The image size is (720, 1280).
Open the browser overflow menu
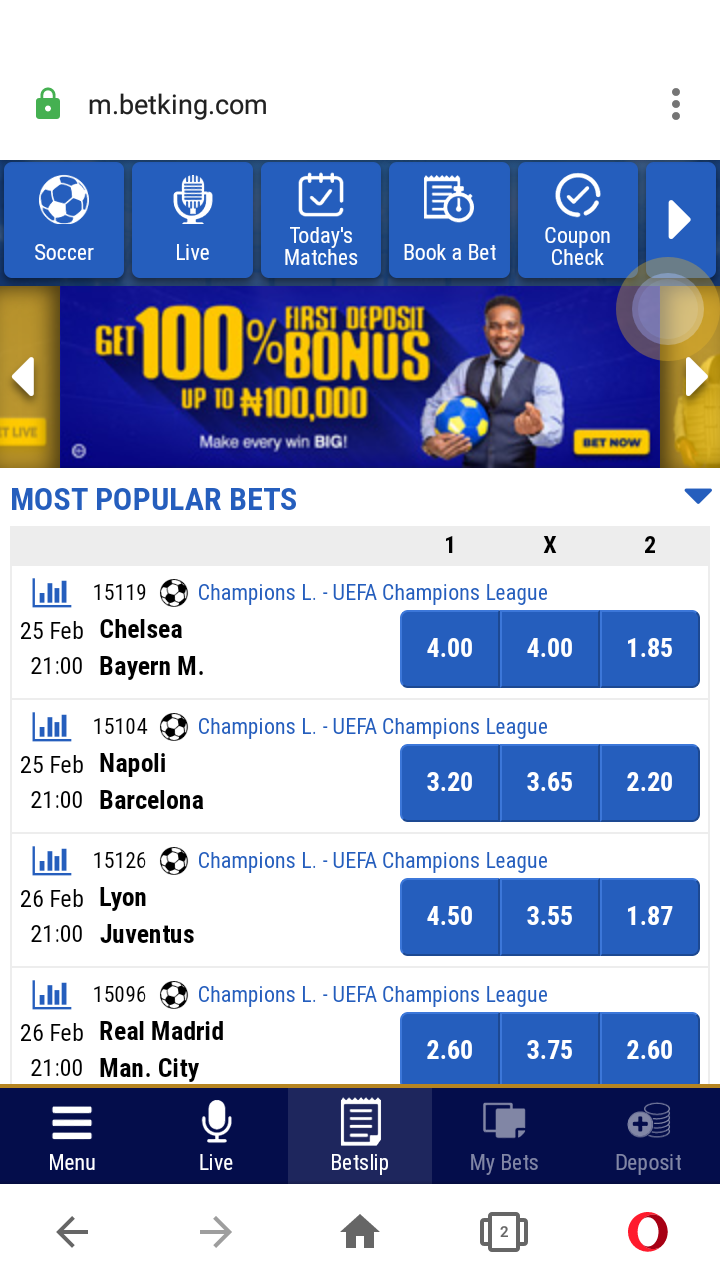pyautogui.click(x=676, y=104)
